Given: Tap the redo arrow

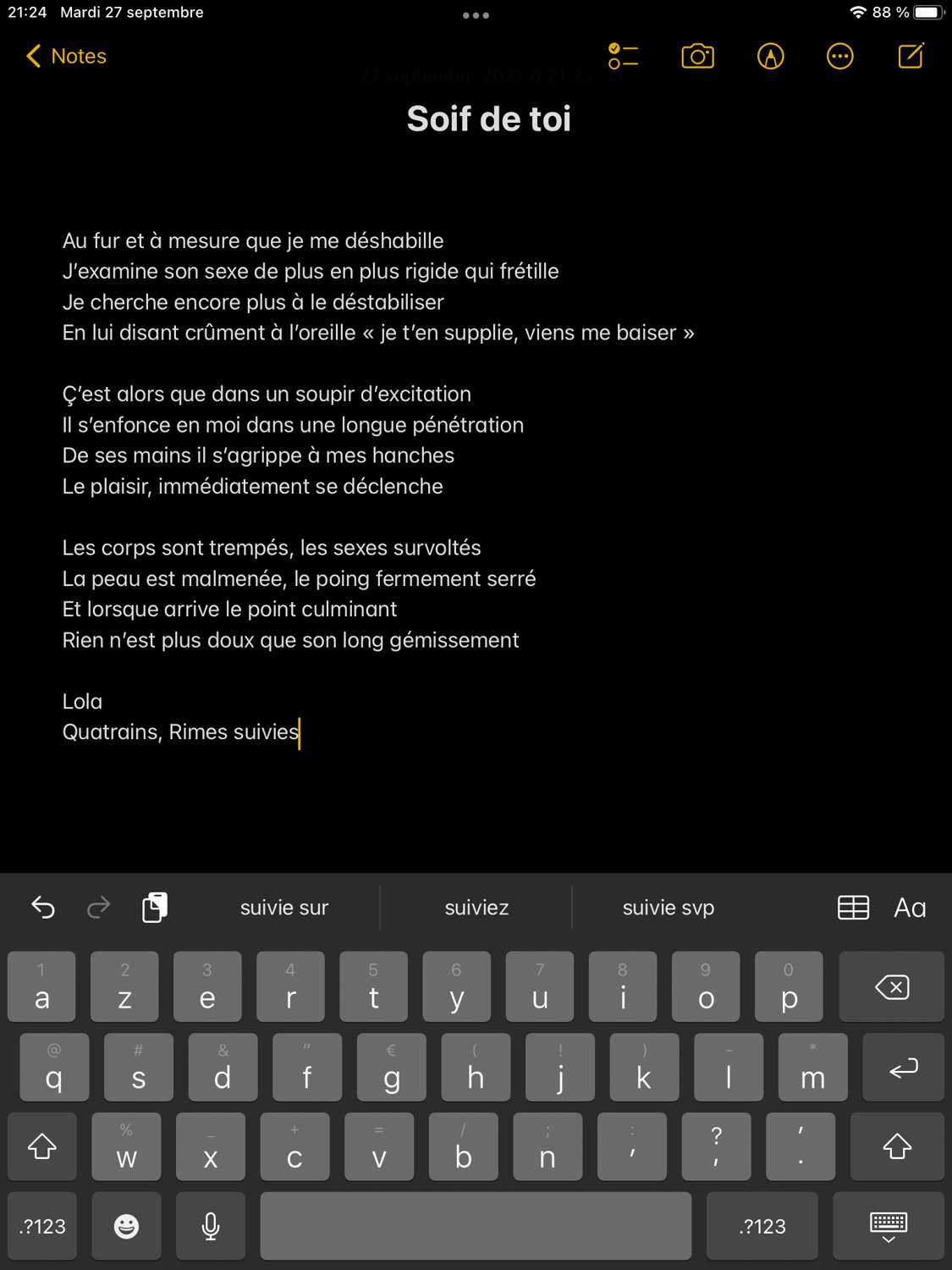Looking at the screenshot, I should click(x=99, y=908).
